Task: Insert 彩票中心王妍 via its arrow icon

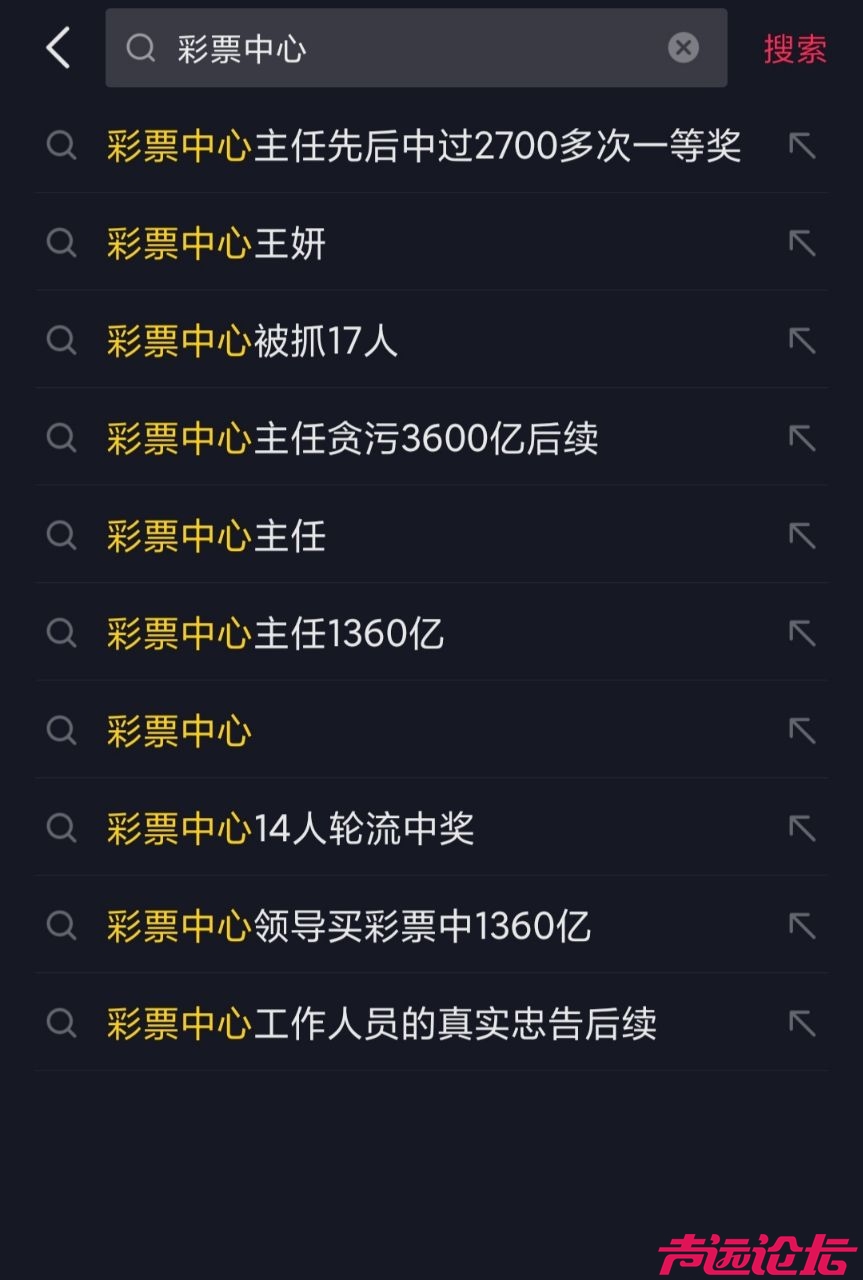Action: tap(802, 244)
